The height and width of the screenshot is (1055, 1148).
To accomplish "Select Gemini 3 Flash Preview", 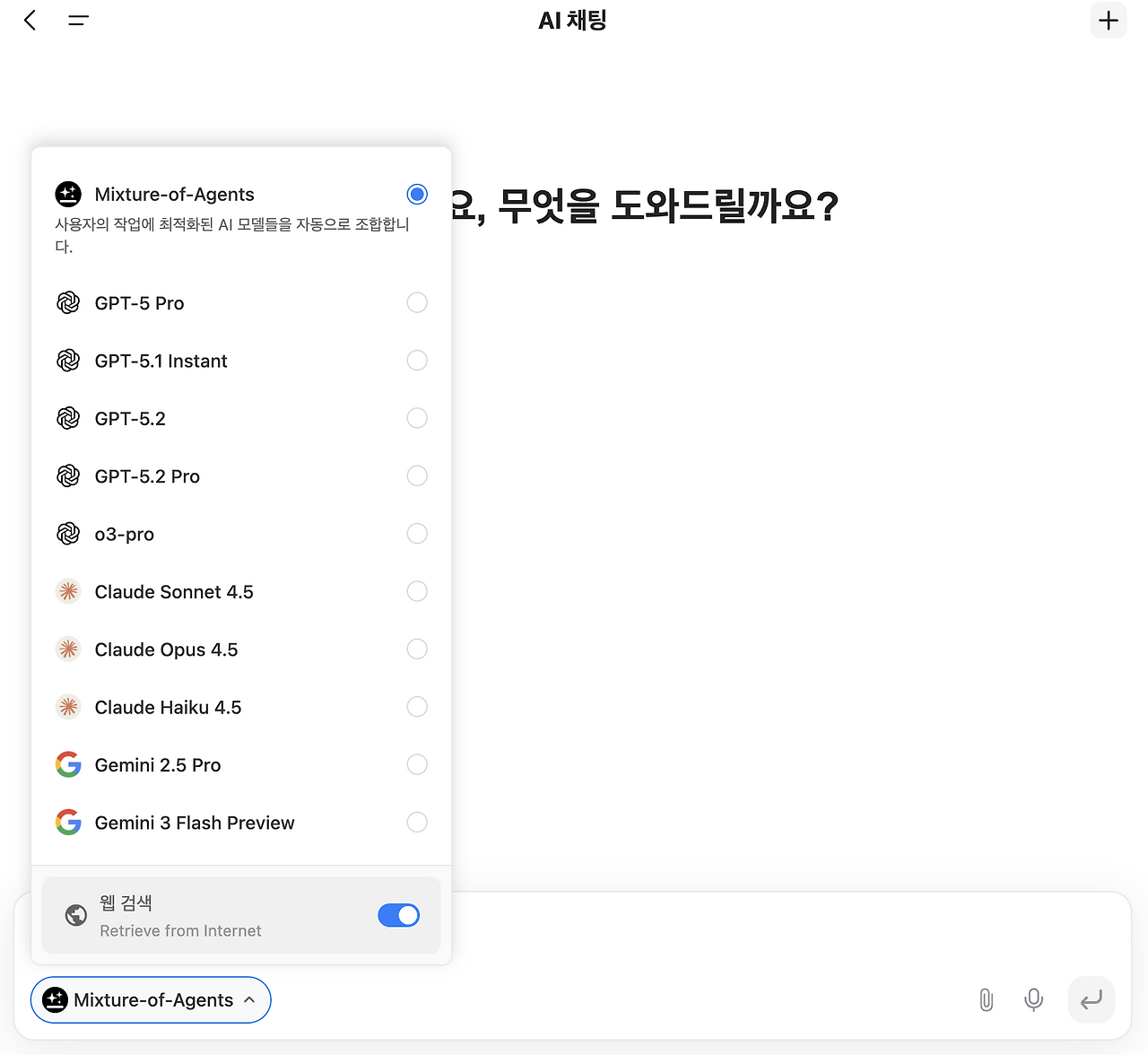I will pos(241,823).
